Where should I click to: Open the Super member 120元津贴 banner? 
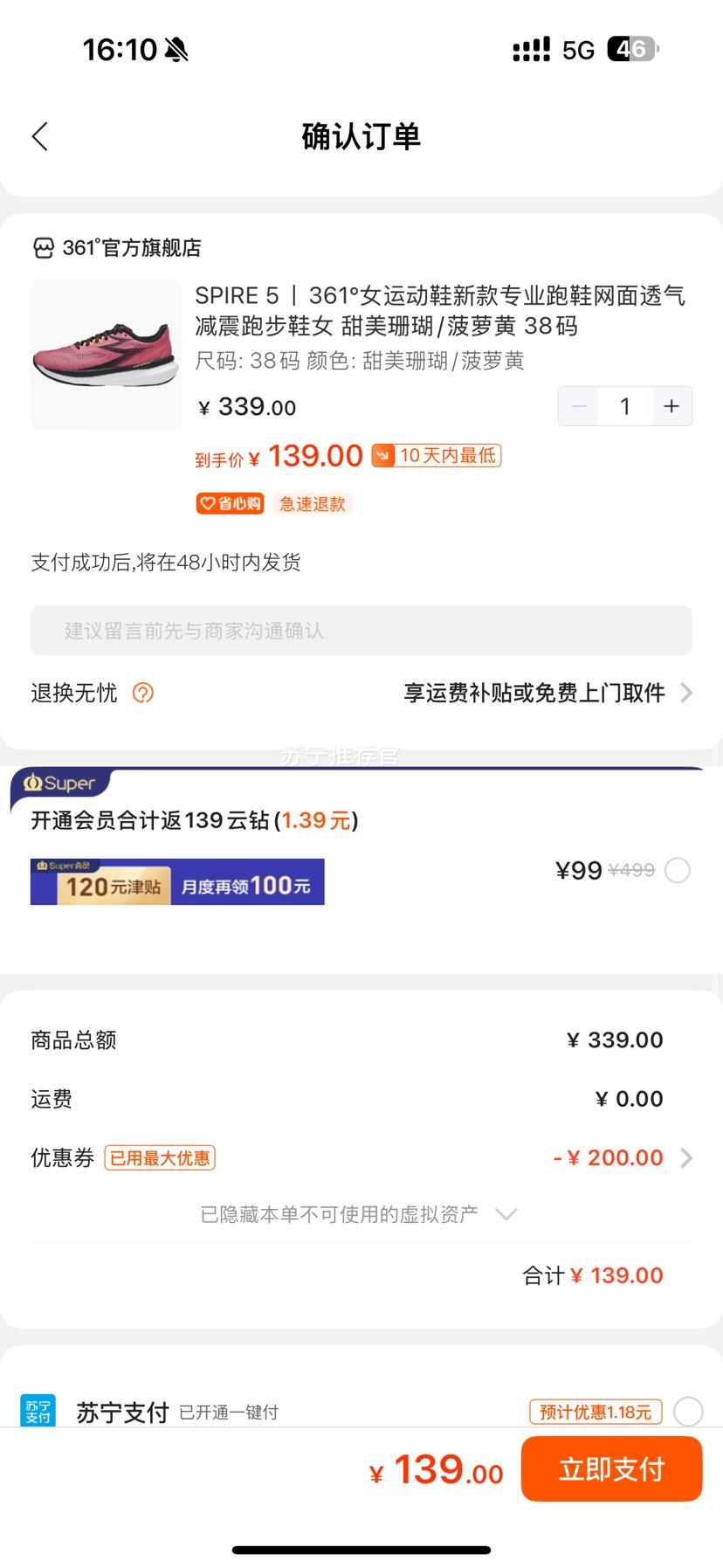tap(177, 882)
